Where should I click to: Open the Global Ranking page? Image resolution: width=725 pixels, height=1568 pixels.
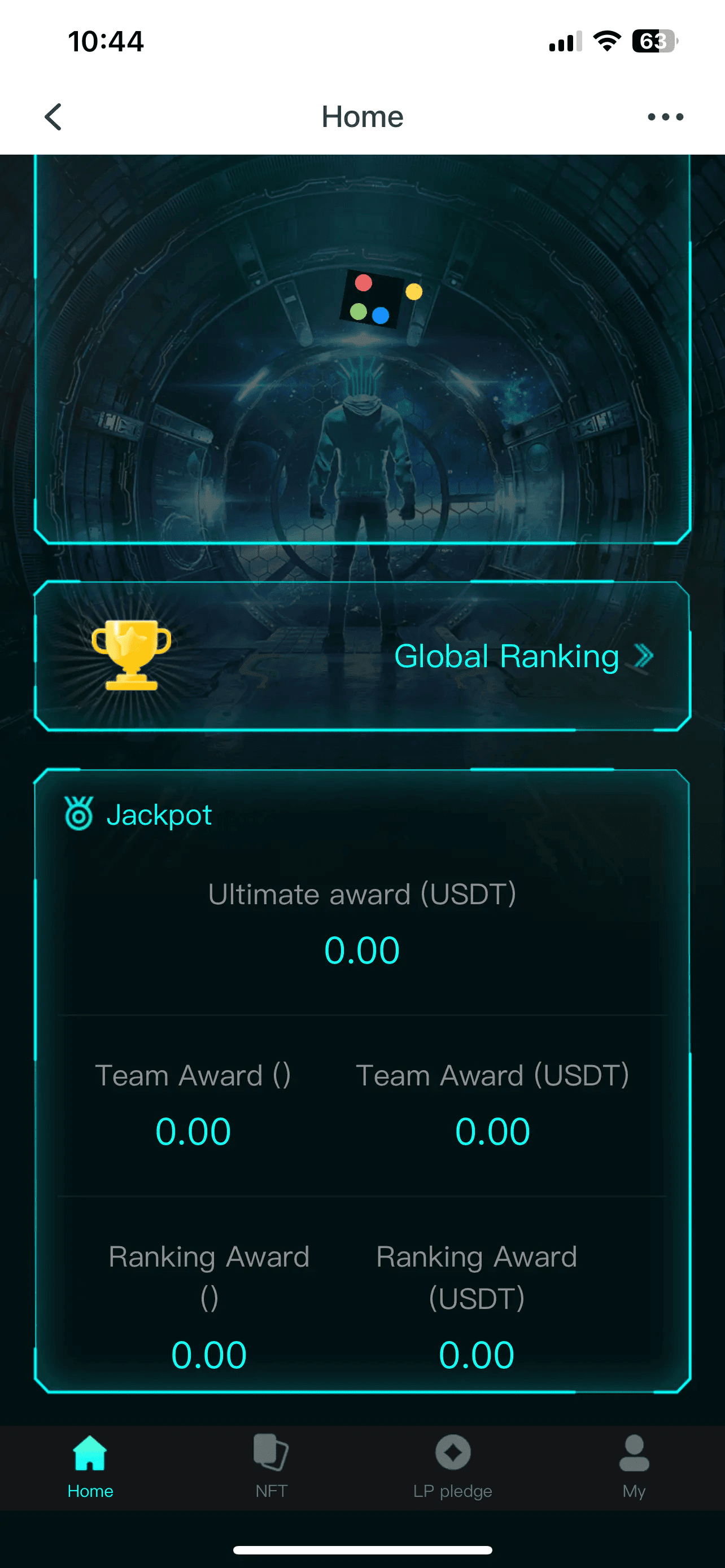point(522,656)
